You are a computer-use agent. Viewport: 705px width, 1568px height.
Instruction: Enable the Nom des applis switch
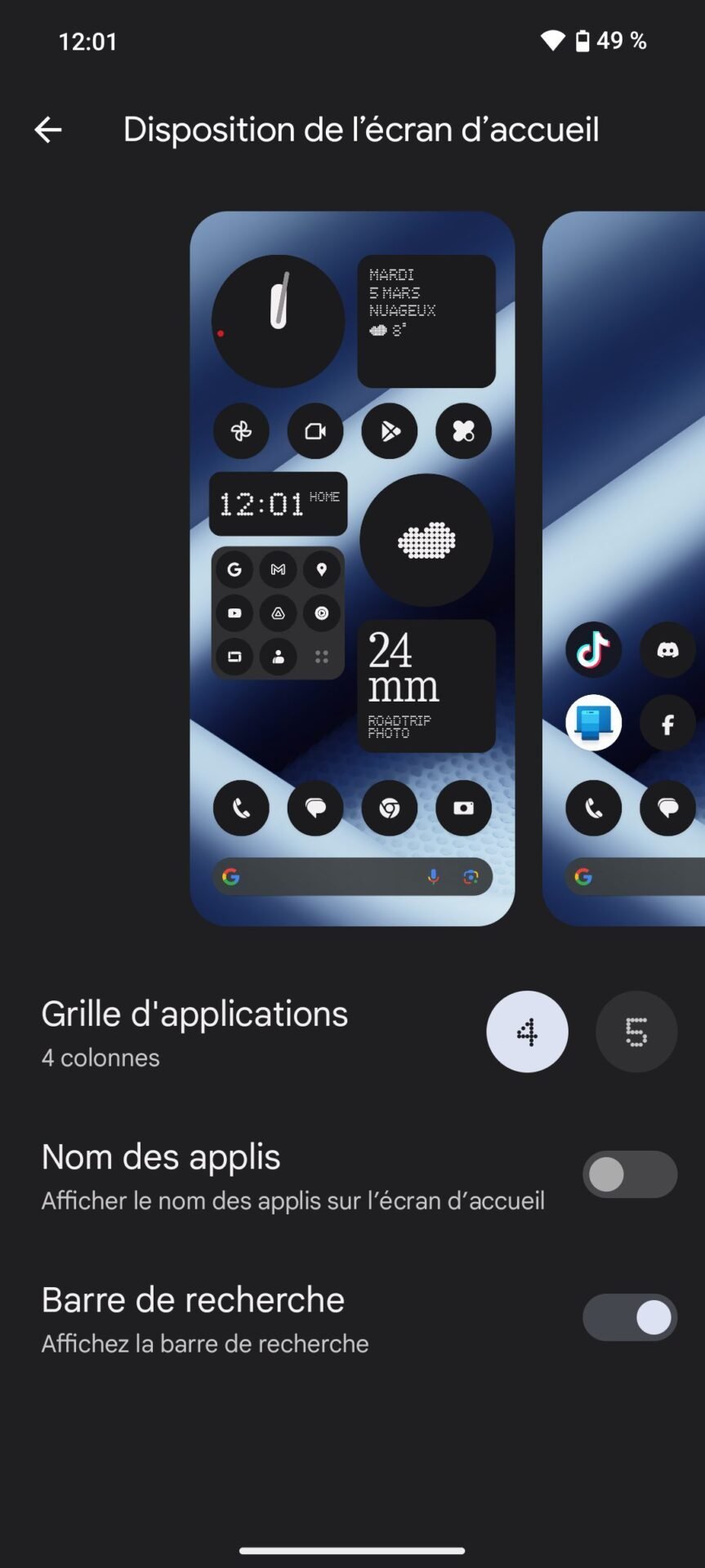(x=630, y=1174)
